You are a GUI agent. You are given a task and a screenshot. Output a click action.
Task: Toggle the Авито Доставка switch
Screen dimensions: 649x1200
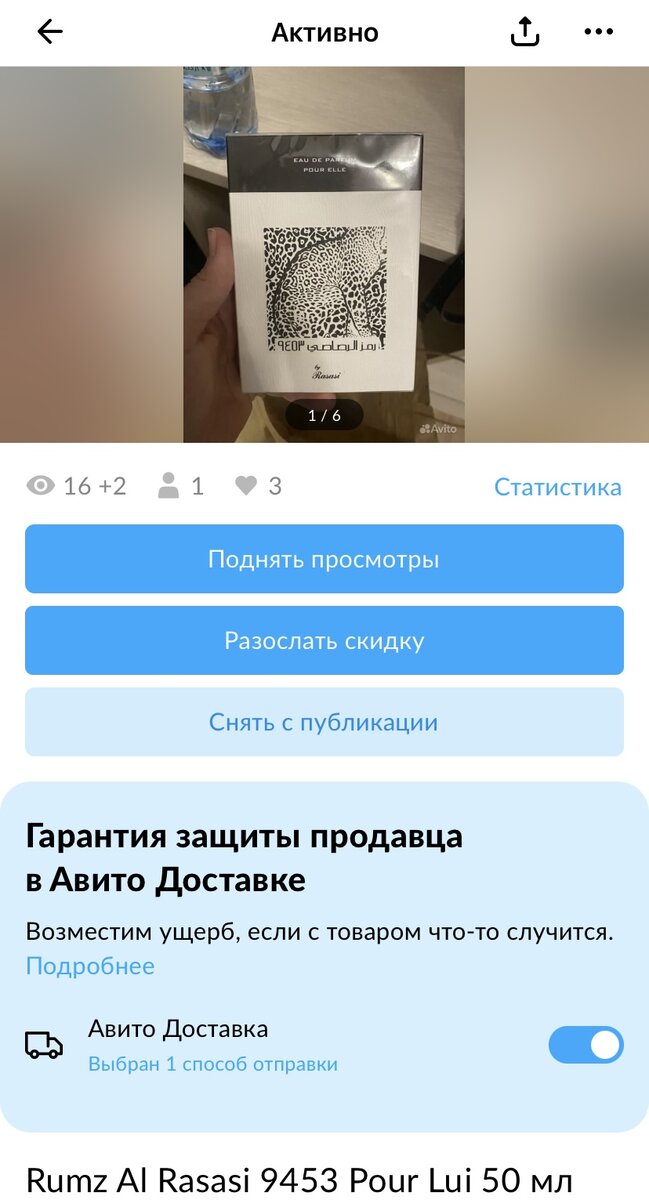[586, 1045]
